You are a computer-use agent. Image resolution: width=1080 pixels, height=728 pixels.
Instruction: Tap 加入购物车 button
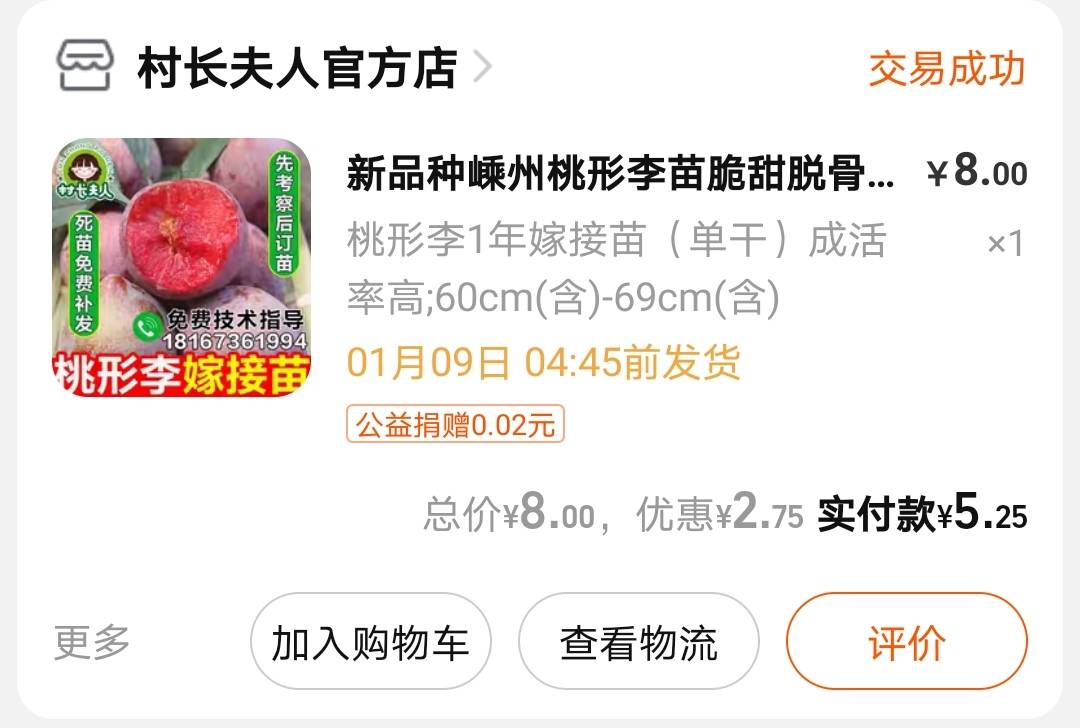click(x=370, y=642)
